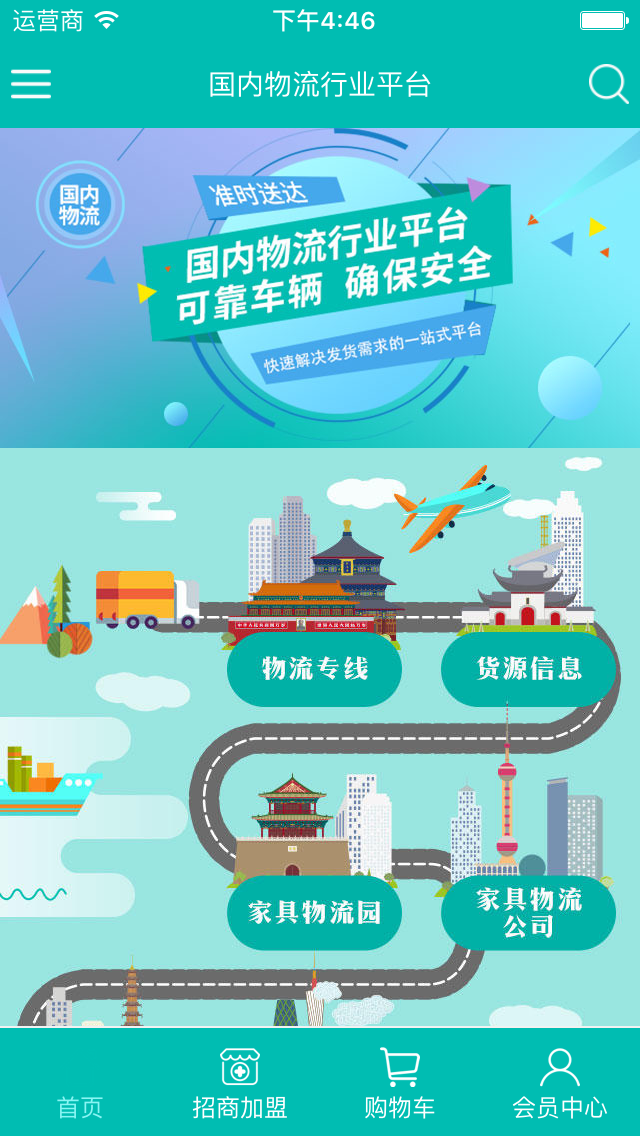The height and width of the screenshot is (1136, 640).
Task: Open the 国内物流行业平台 promo banner
Action: [320, 288]
